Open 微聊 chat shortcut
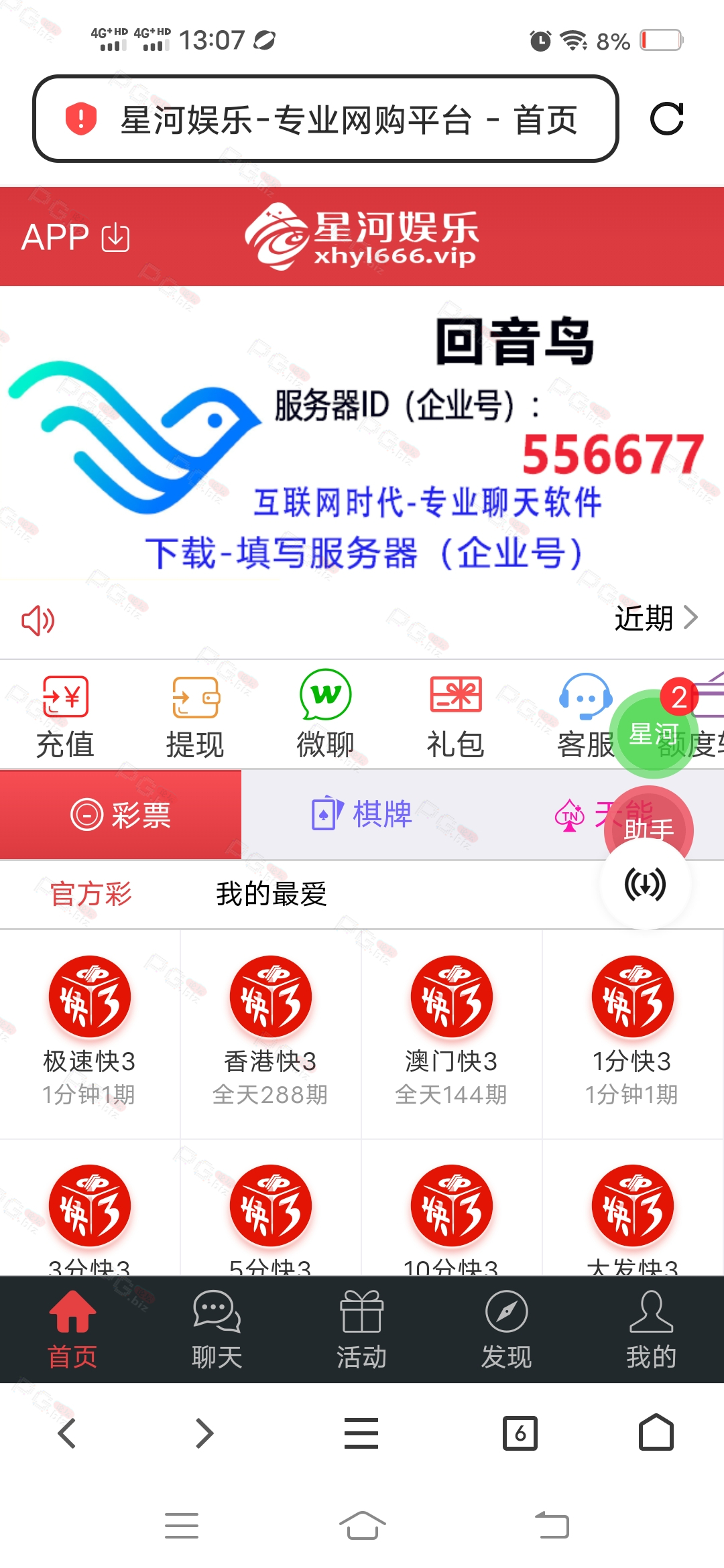The image size is (724, 1568). (x=325, y=715)
